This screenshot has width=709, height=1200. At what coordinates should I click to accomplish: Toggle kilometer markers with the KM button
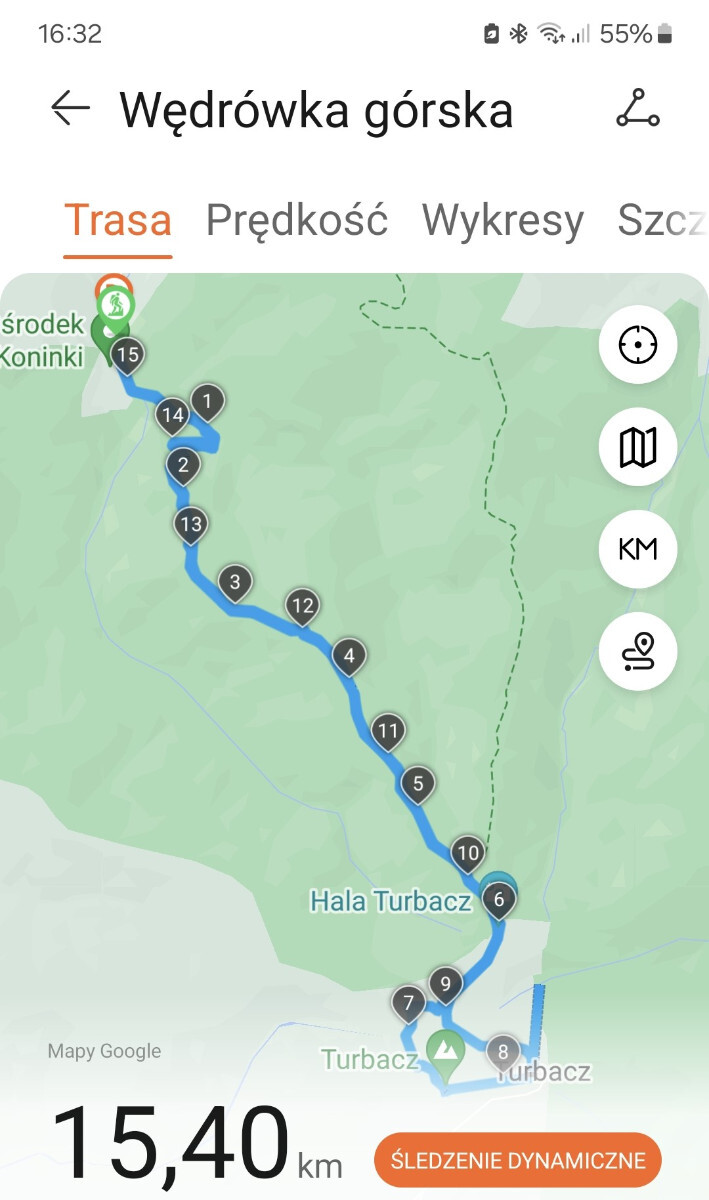pos(638,549)
